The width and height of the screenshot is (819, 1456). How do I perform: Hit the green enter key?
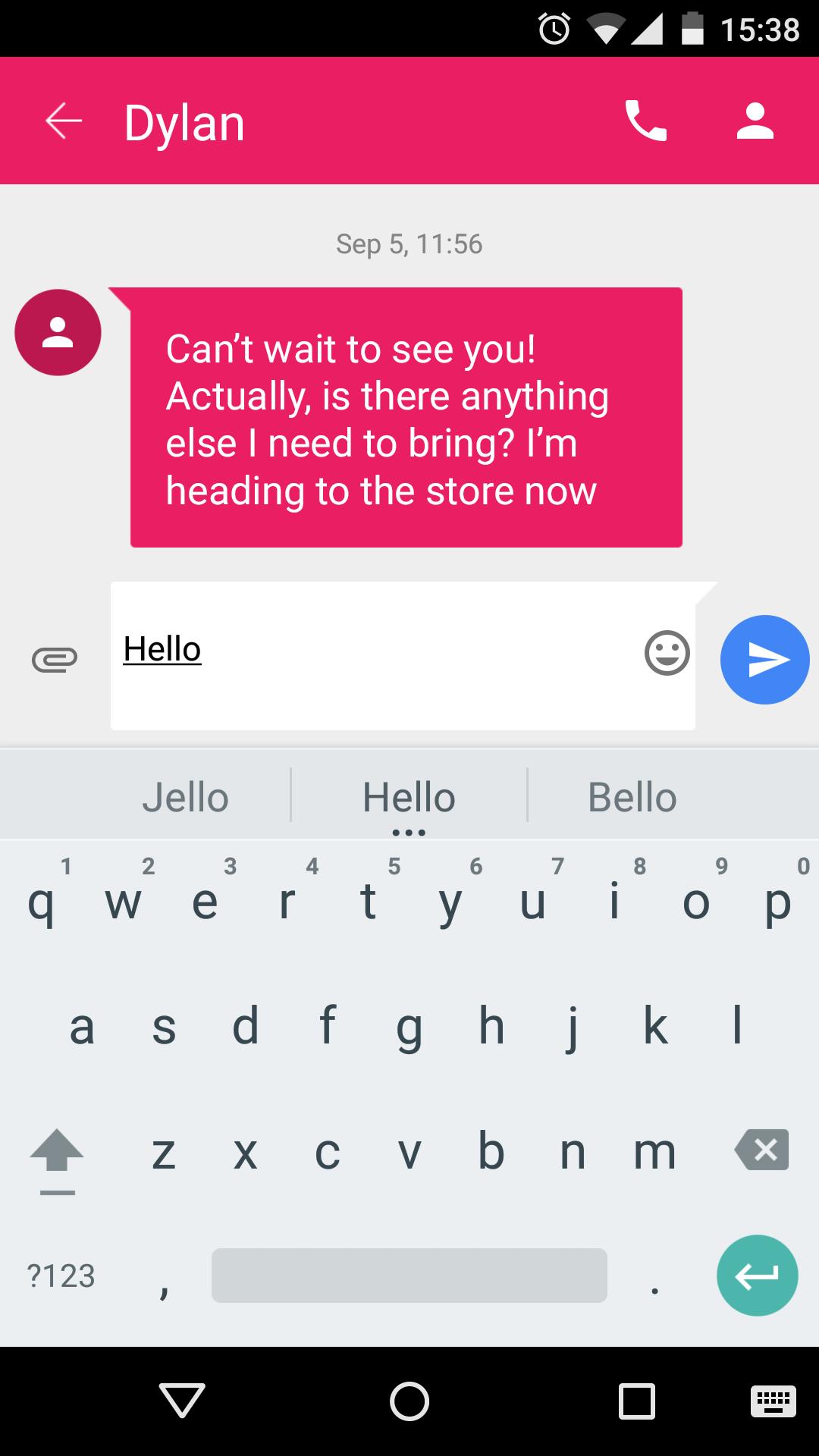pos(757,1276)
